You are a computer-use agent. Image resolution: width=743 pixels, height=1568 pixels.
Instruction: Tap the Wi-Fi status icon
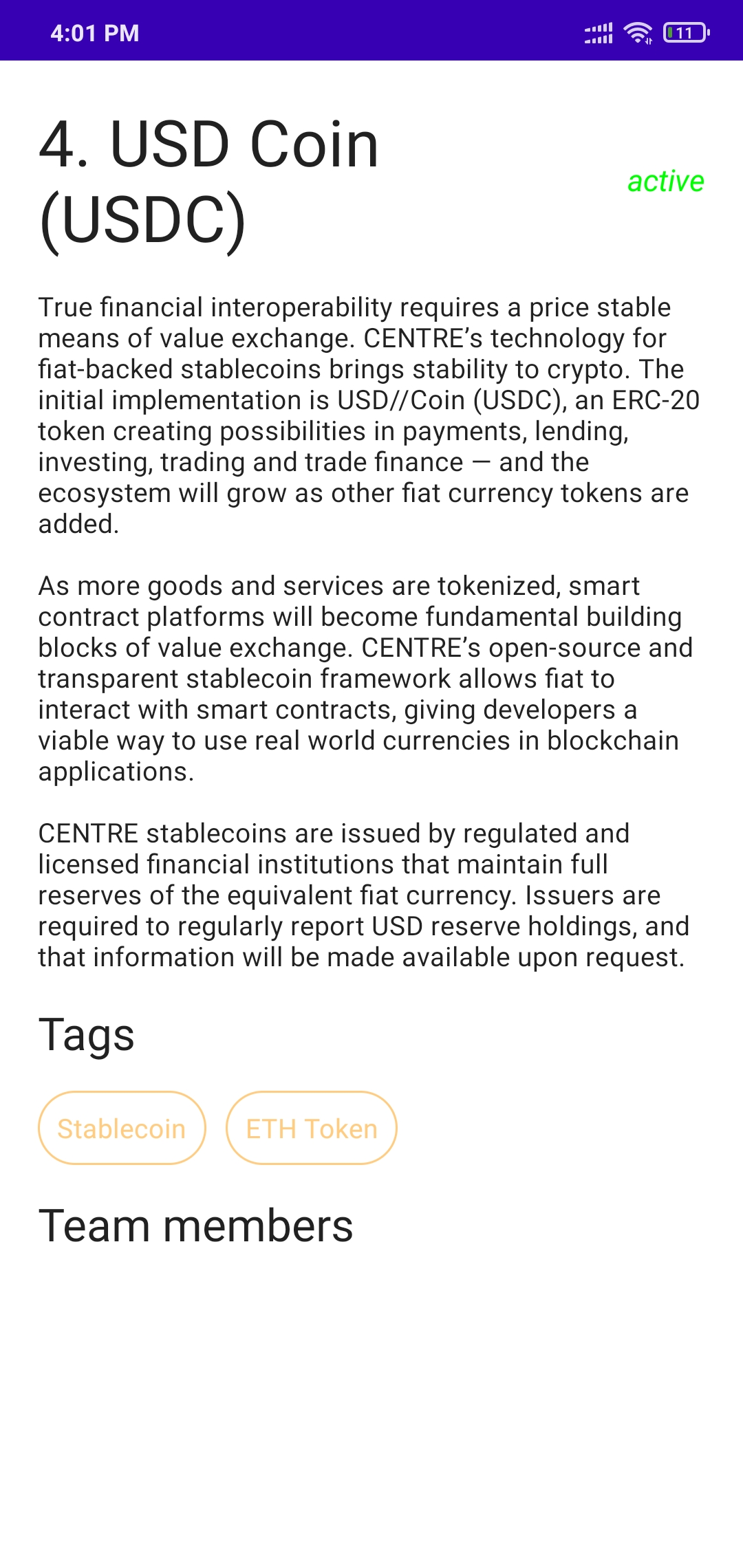[636, 31]
